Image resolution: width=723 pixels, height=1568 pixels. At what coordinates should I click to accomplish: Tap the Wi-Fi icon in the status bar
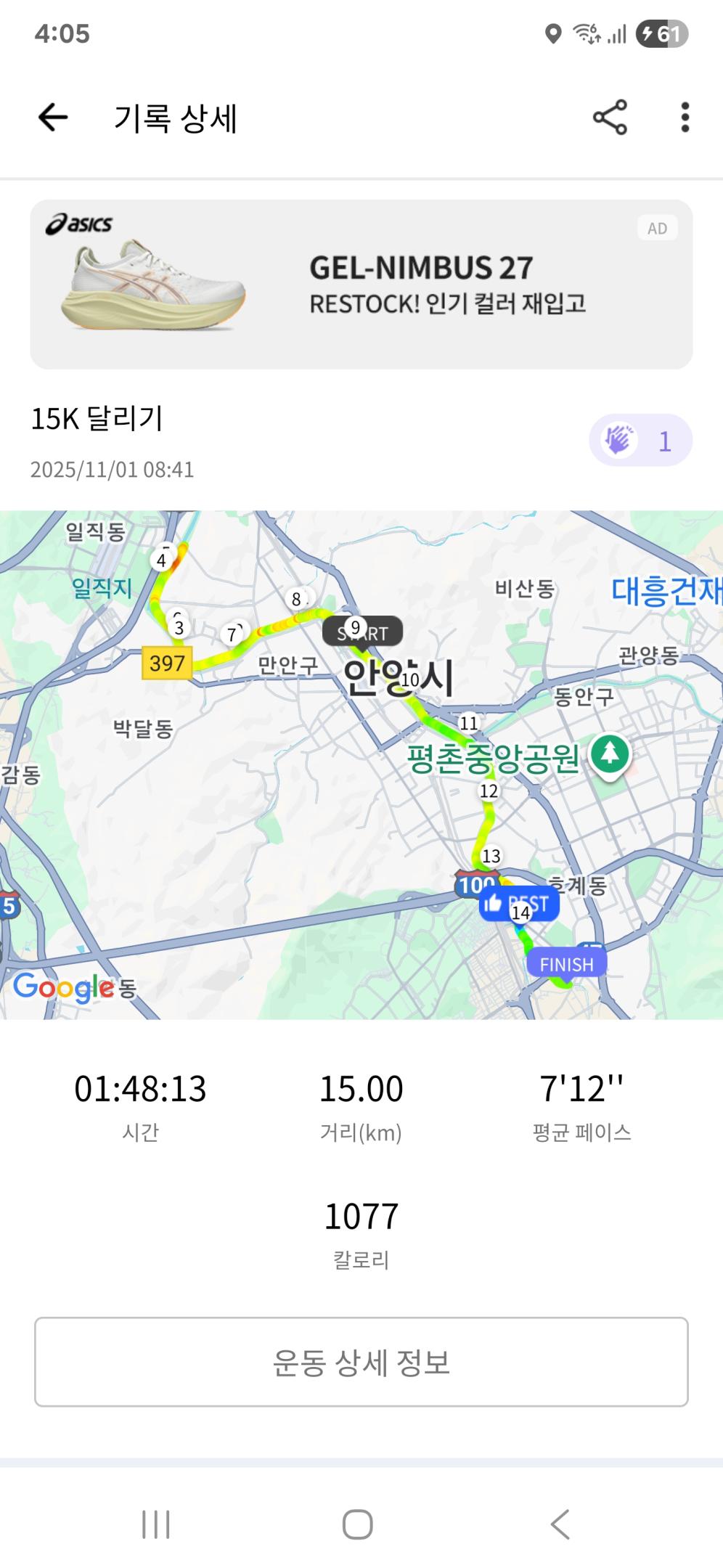tap(585, 32)
